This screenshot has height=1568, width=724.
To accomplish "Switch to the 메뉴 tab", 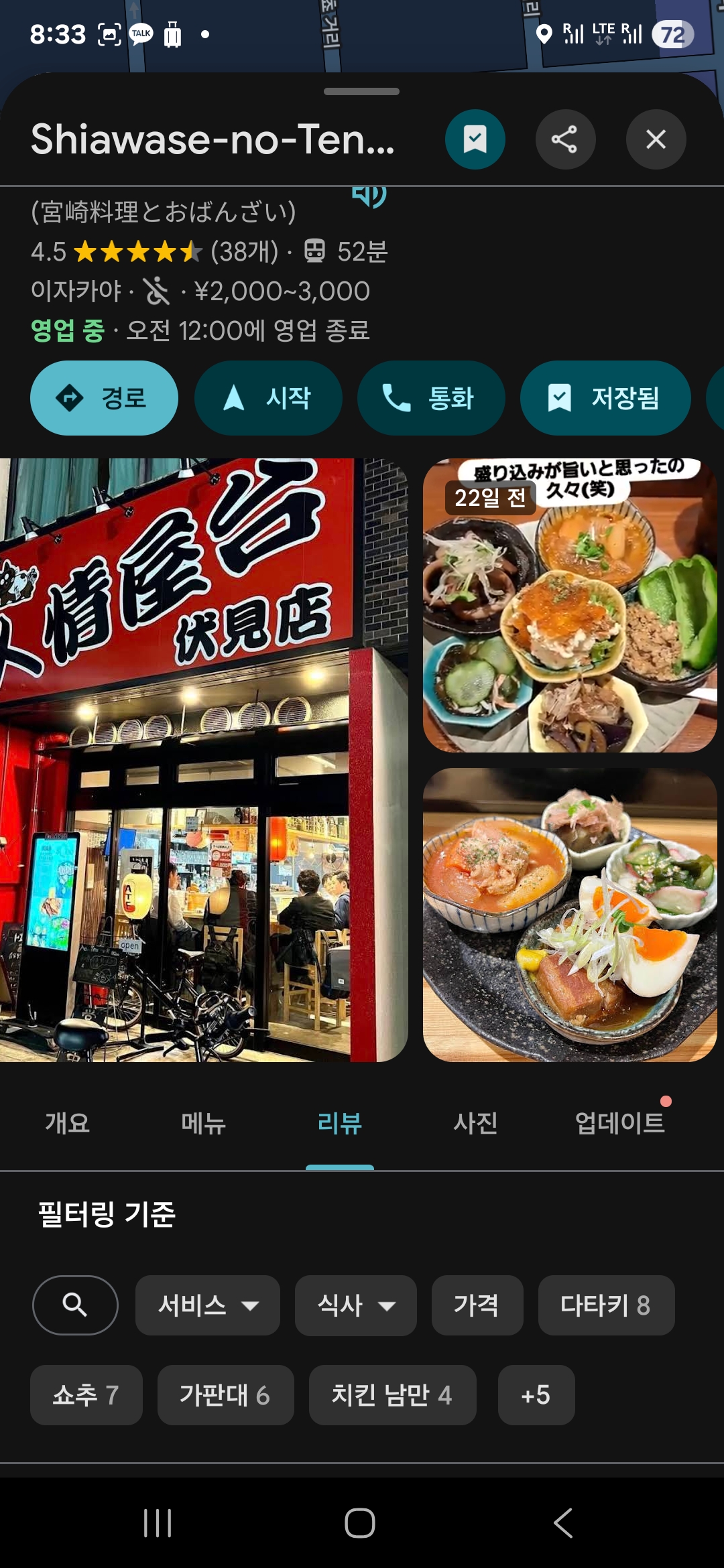I will [x=204, y=1123].
